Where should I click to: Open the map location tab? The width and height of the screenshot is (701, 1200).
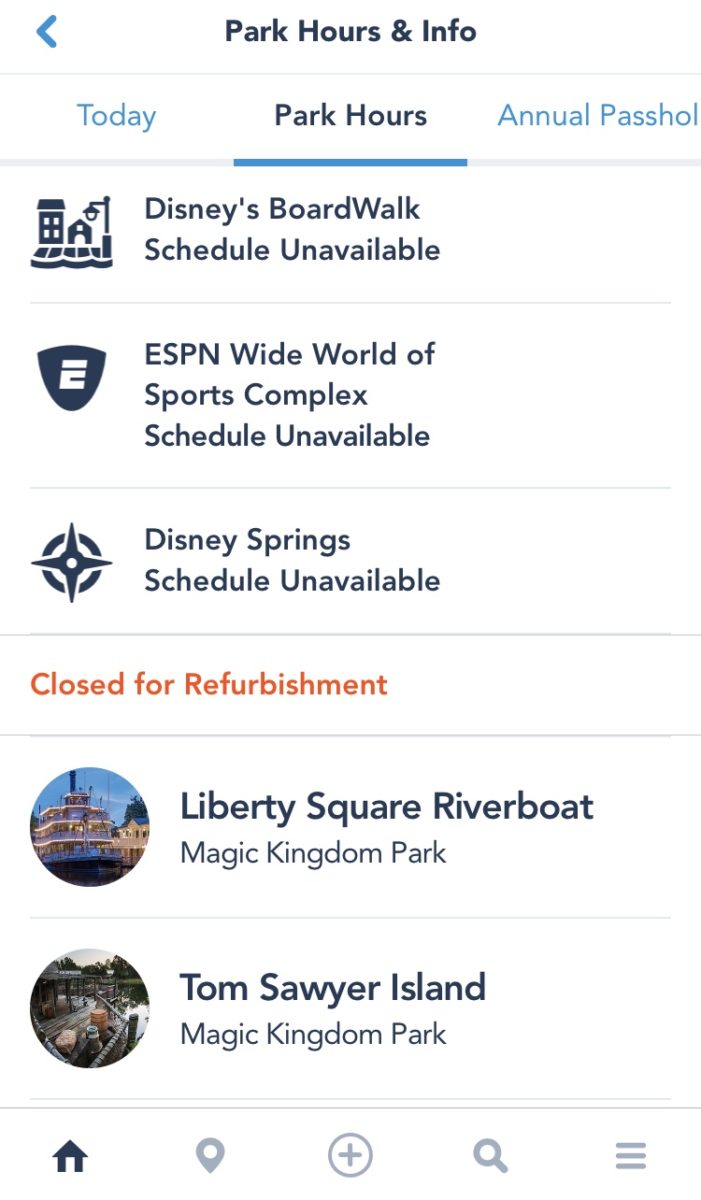coord(210,1157)
